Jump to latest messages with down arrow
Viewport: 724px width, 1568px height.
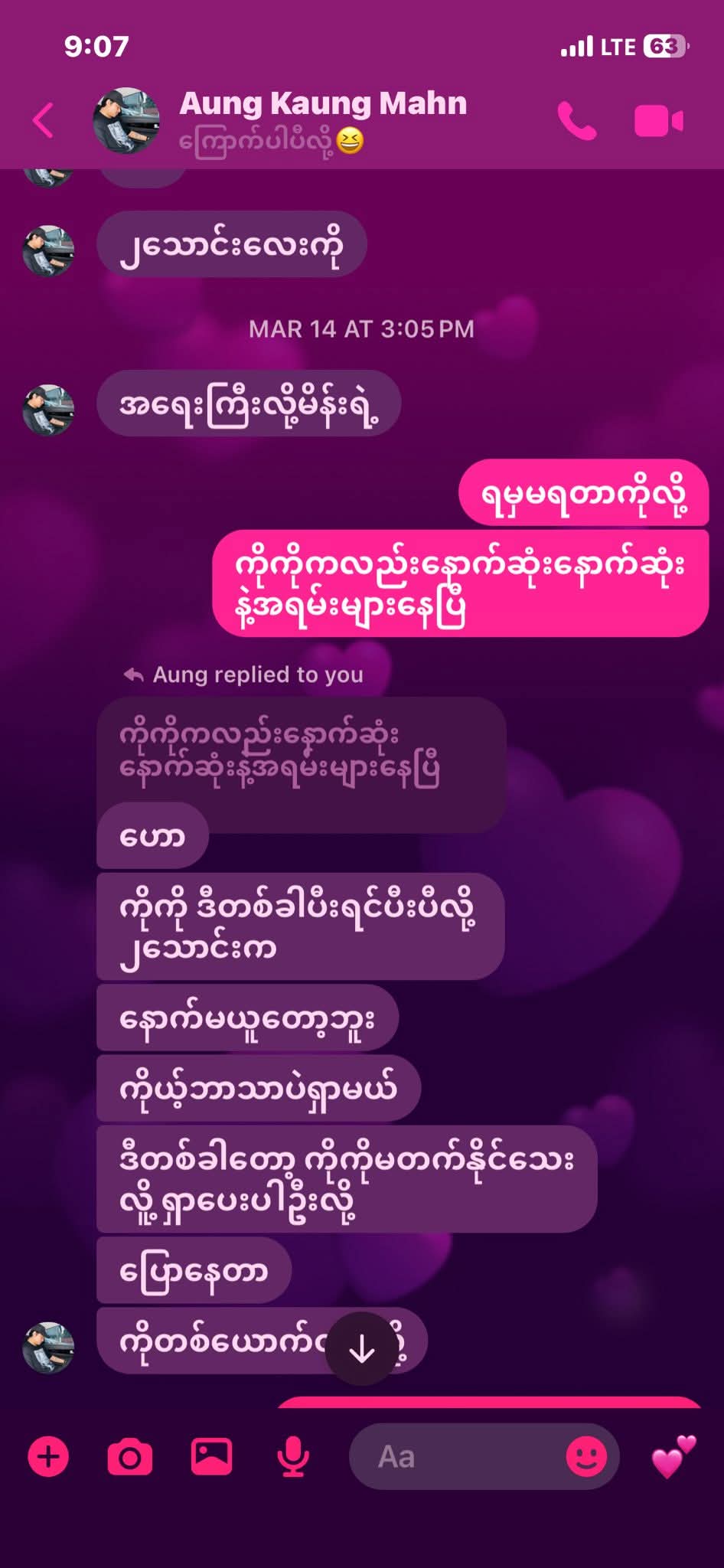[x=361, y=1349]
